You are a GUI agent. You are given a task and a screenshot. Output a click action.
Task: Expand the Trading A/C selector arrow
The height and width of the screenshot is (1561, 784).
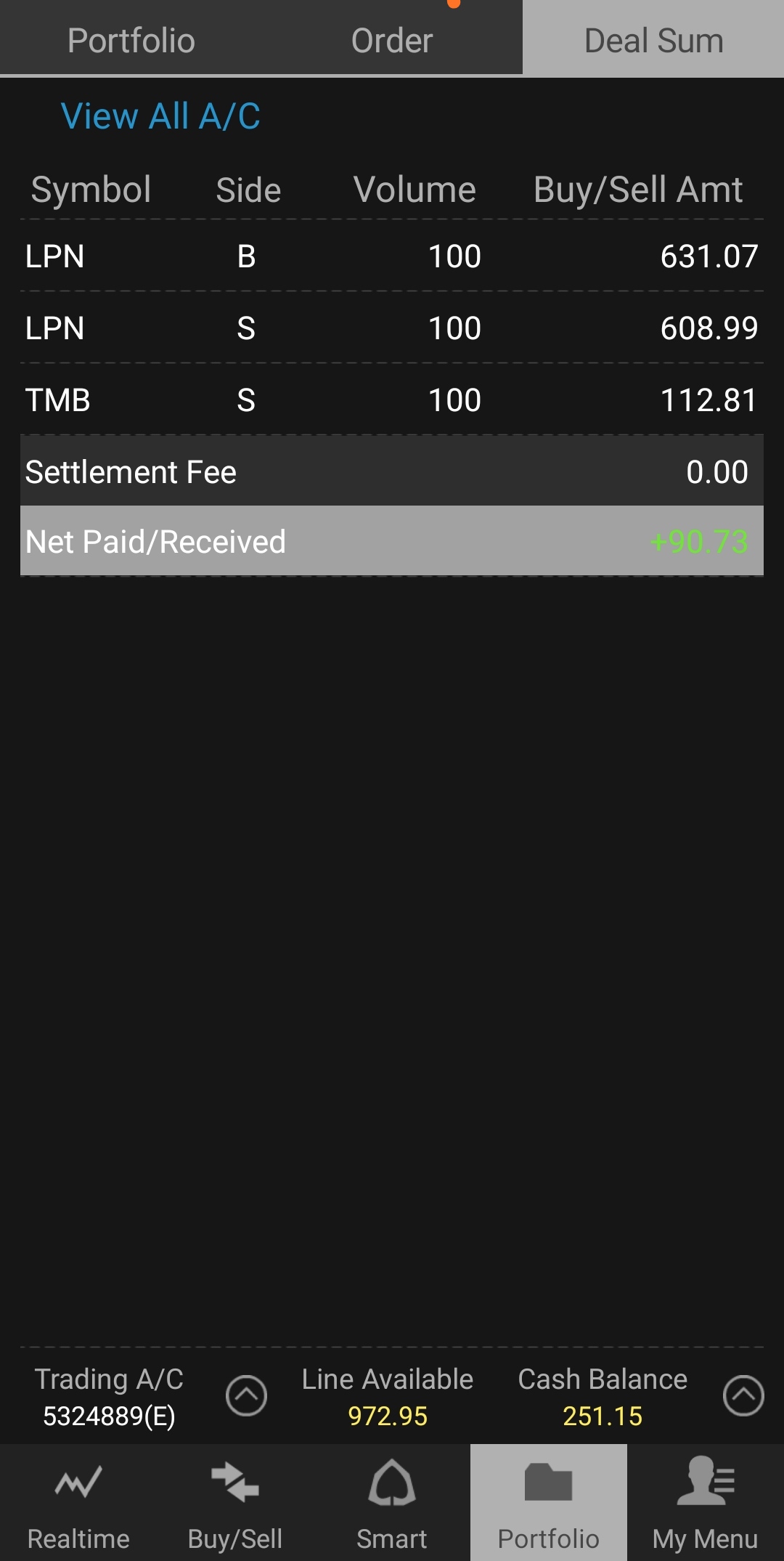[246, 1395]
